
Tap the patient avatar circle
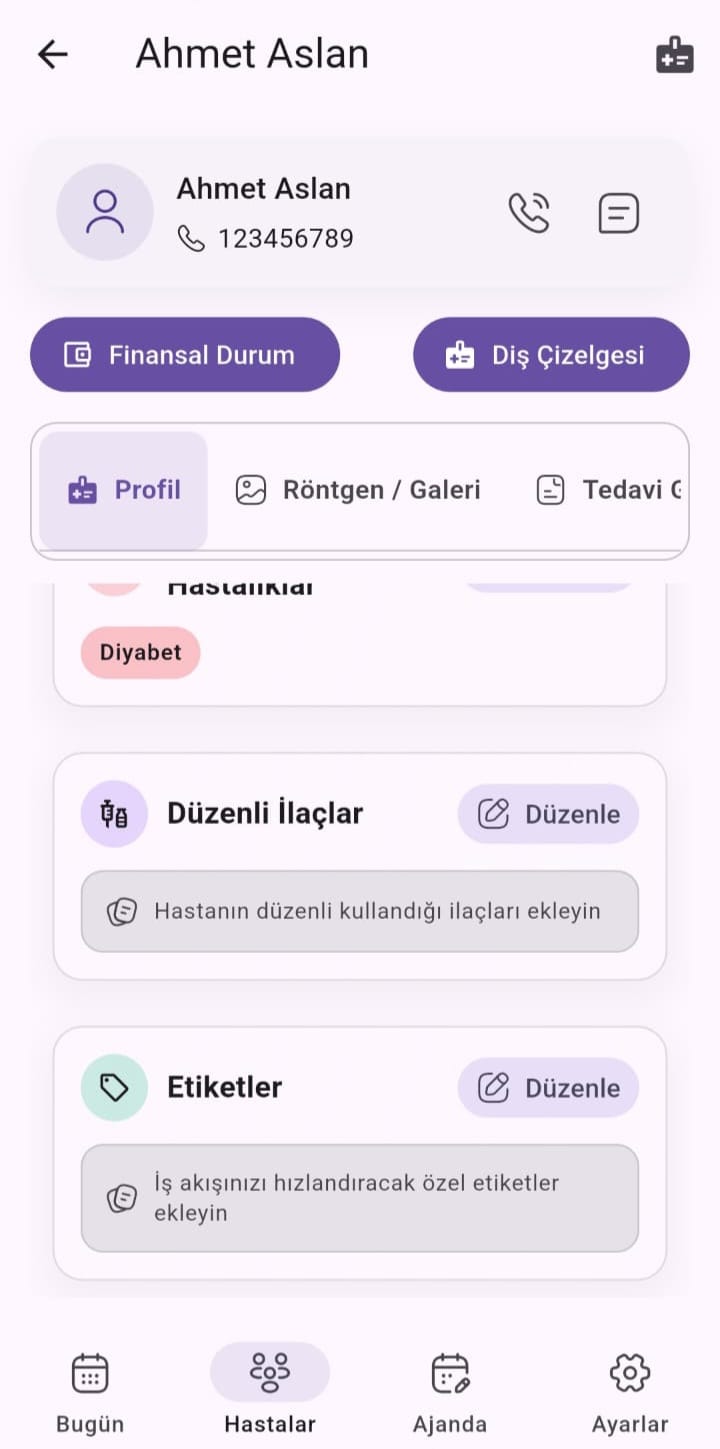(105, 211)
